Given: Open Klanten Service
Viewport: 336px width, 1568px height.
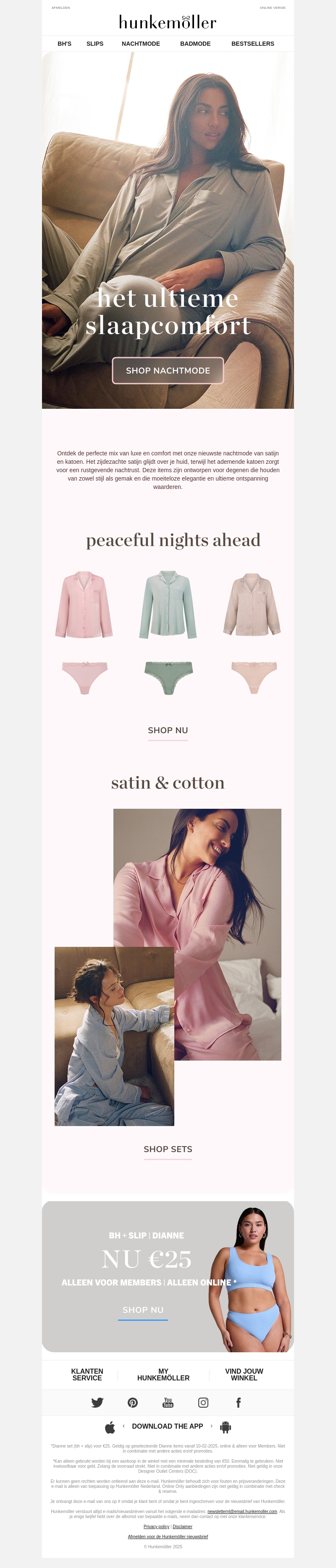Looking at the screenshot, I should [87, 1375].
